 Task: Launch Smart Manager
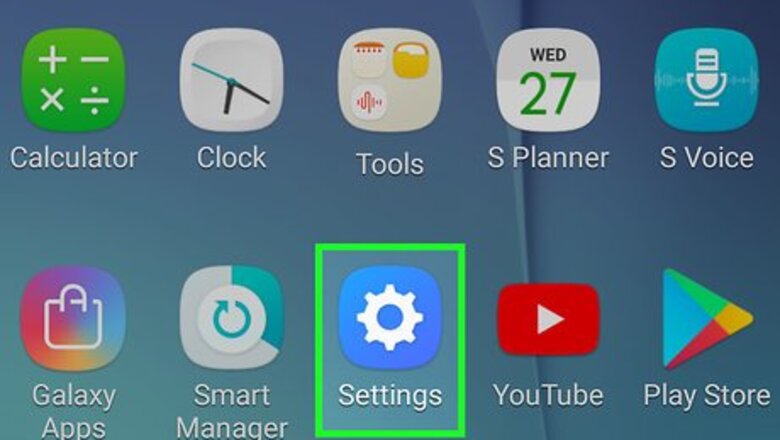coord(231,320)
